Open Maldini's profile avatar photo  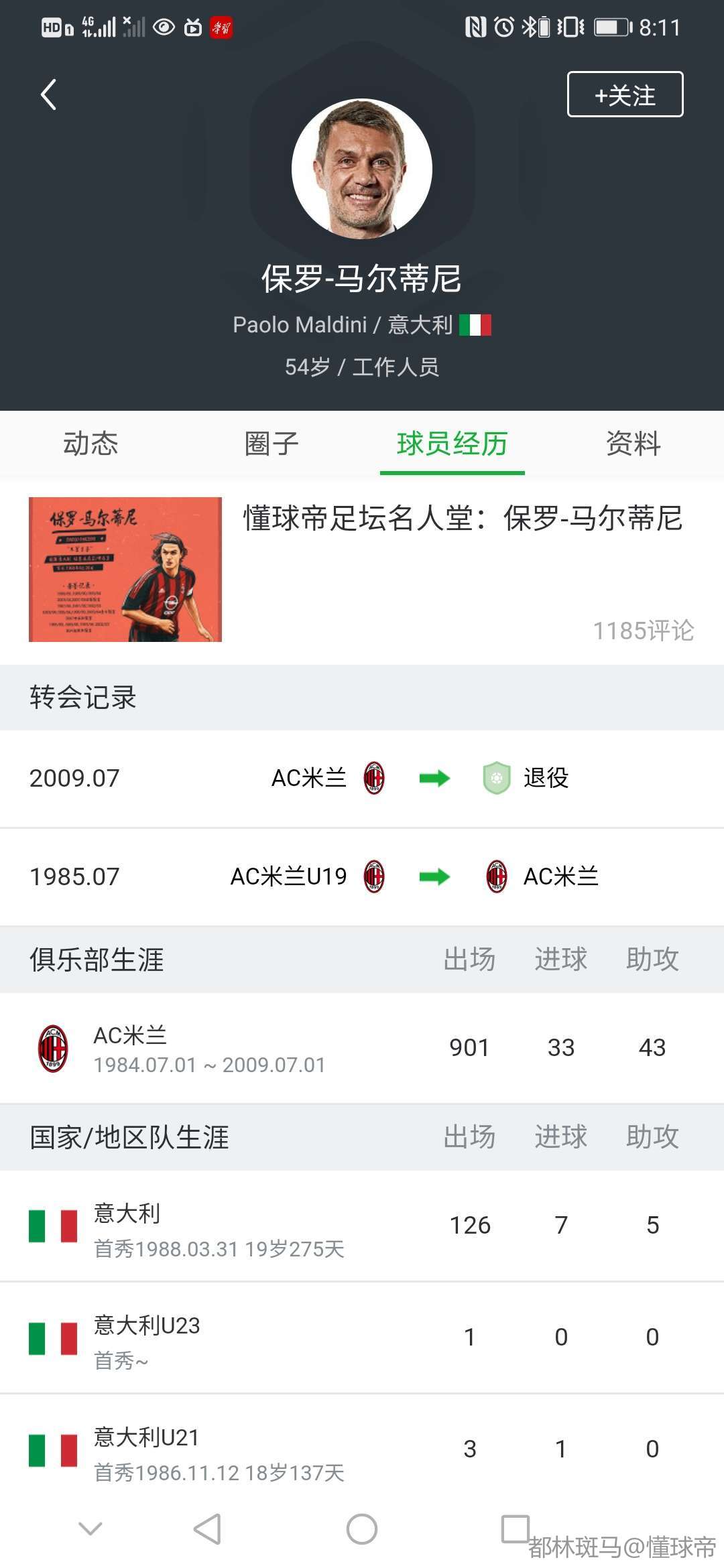click(362, 168)
